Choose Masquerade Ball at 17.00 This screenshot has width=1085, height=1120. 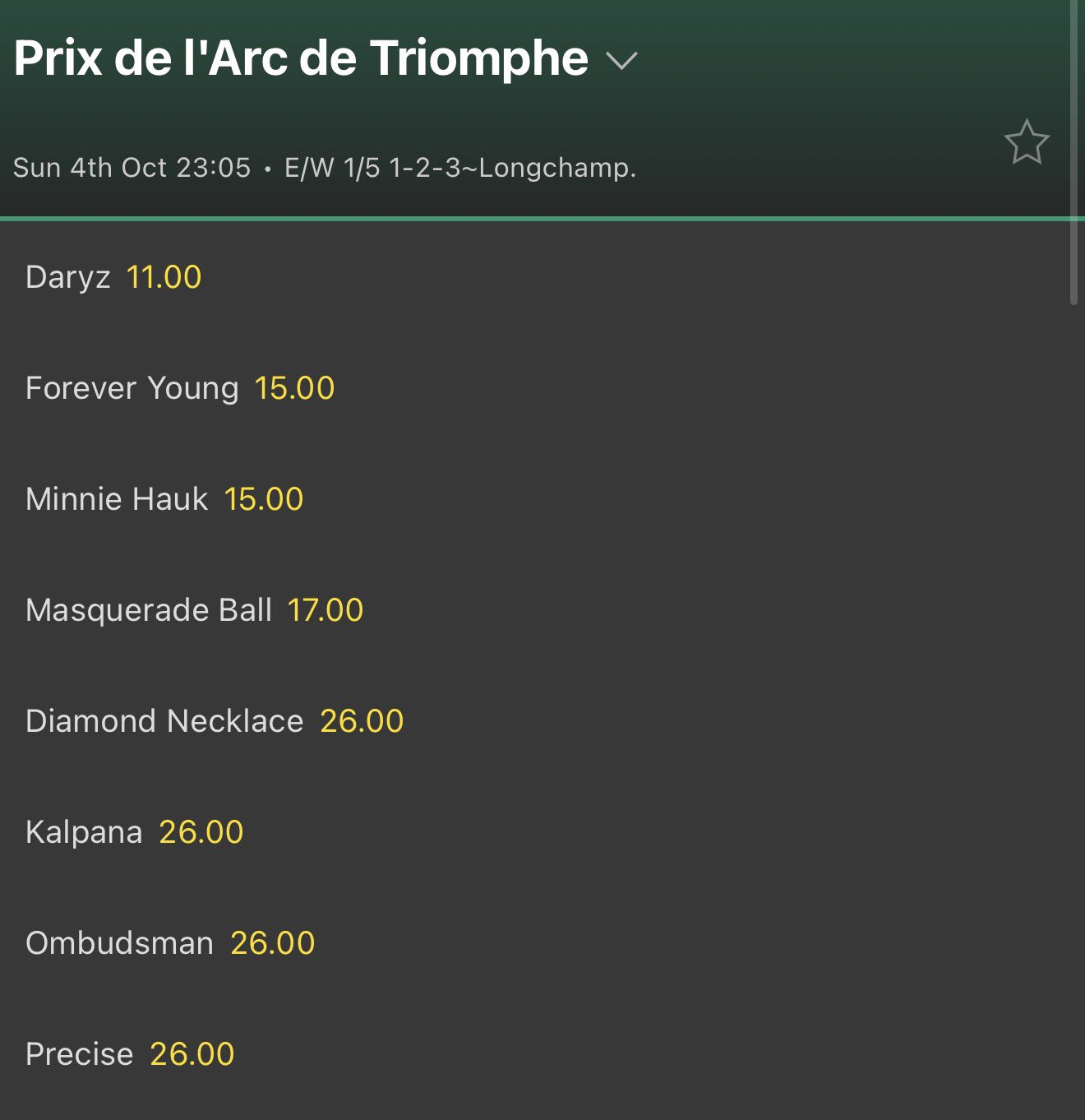pyautogui.click(x=325, y=610)
